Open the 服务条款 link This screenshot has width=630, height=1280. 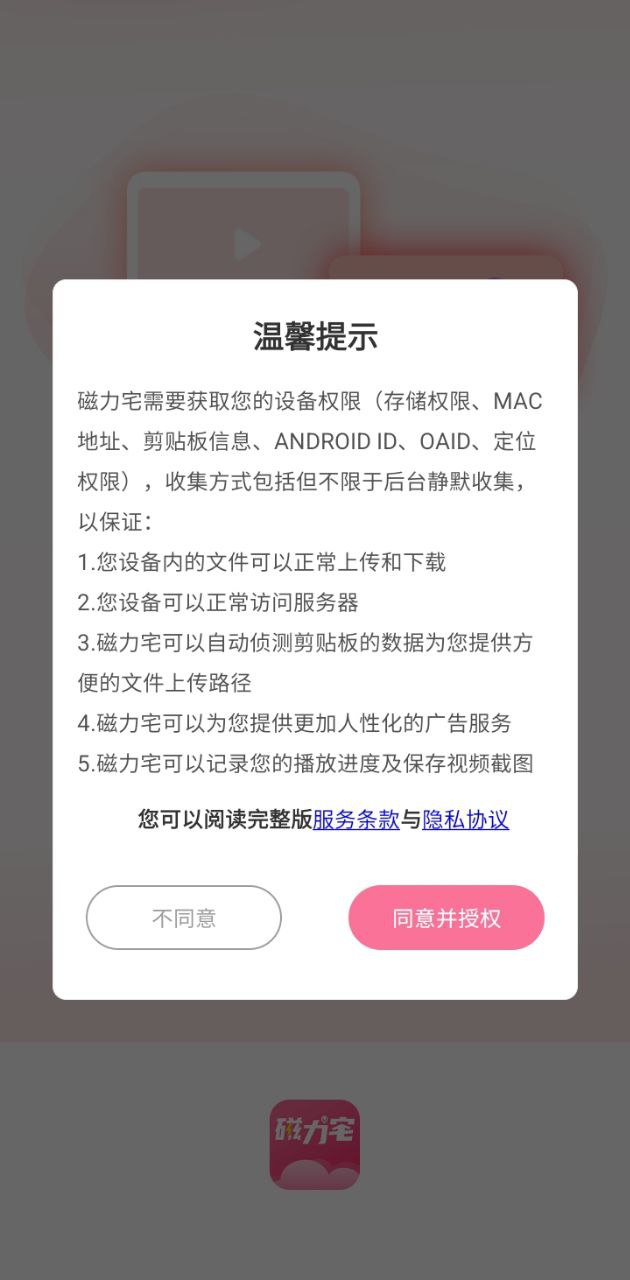356,820
